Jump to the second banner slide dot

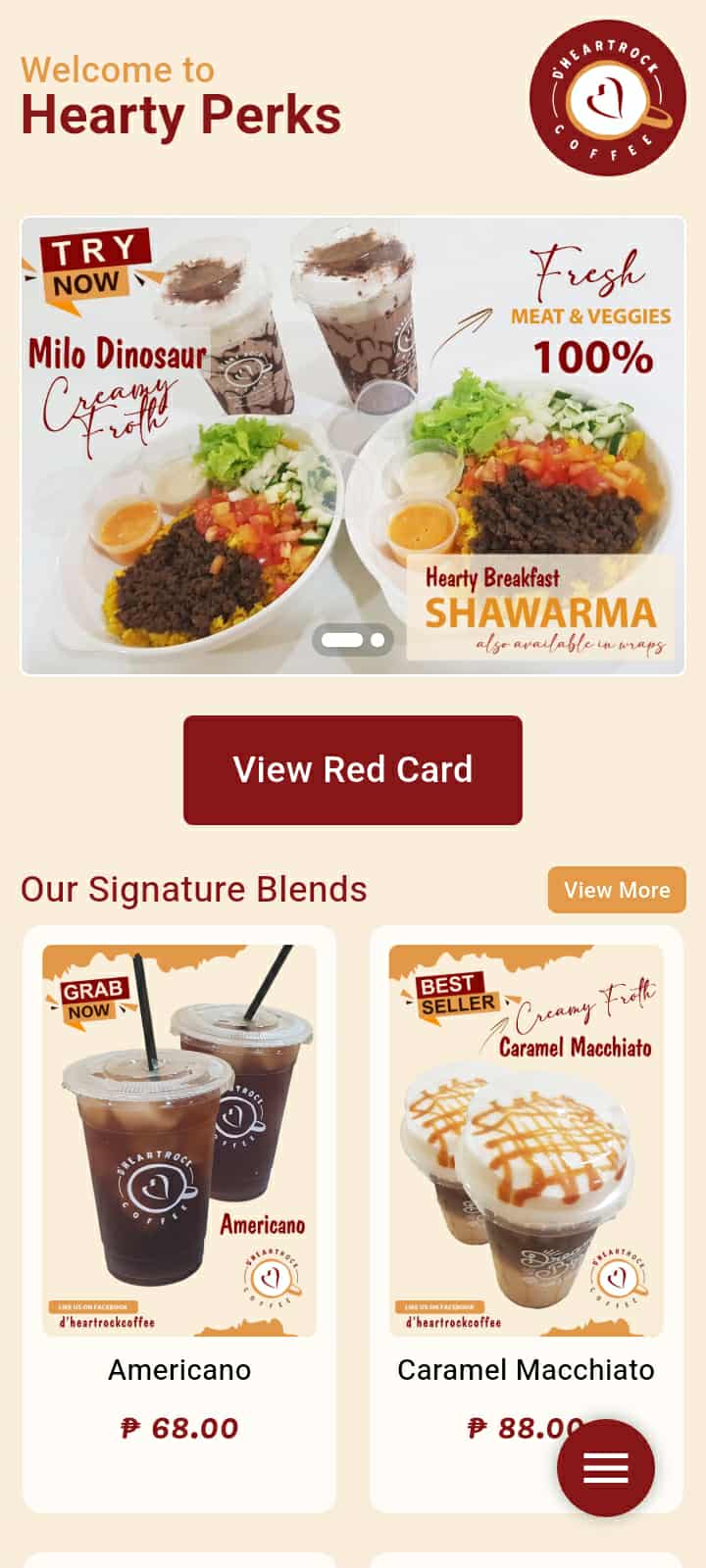click(x=378, y=640)
